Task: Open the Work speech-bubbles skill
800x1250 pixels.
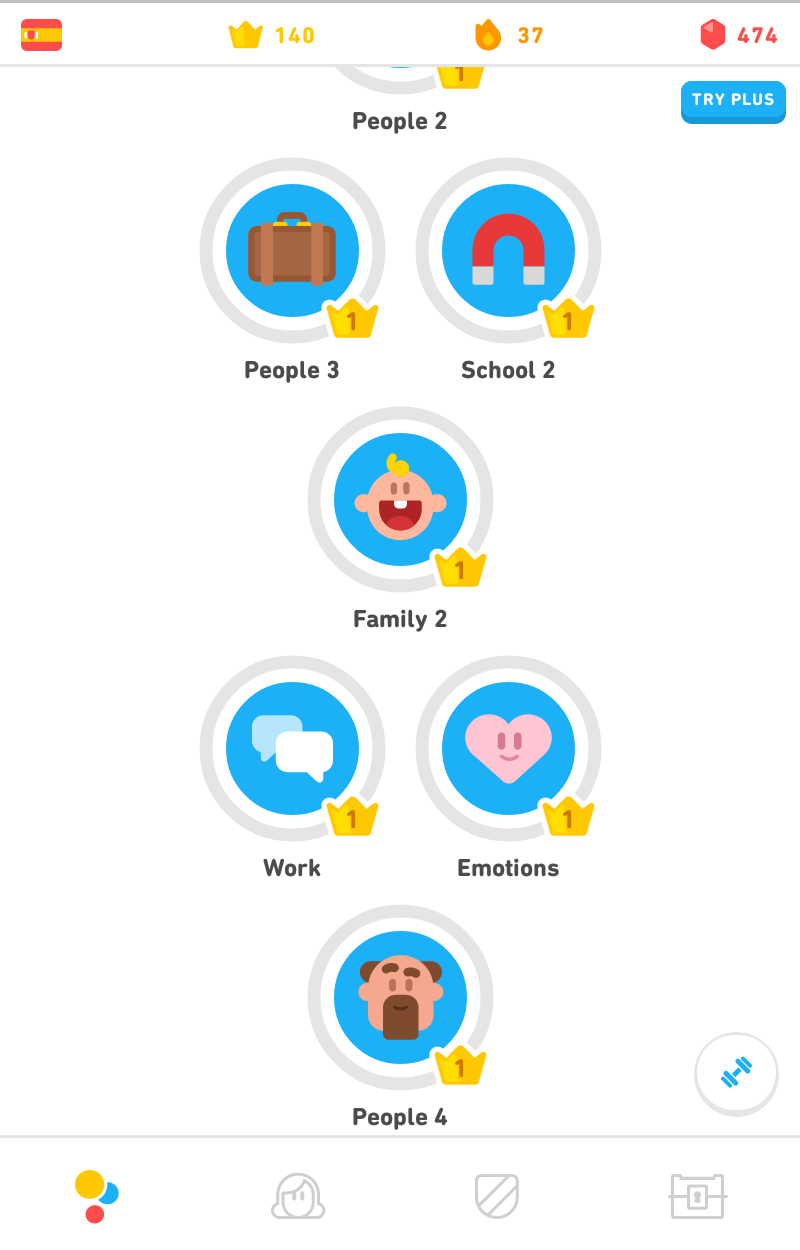Action: tap(291, 749)
